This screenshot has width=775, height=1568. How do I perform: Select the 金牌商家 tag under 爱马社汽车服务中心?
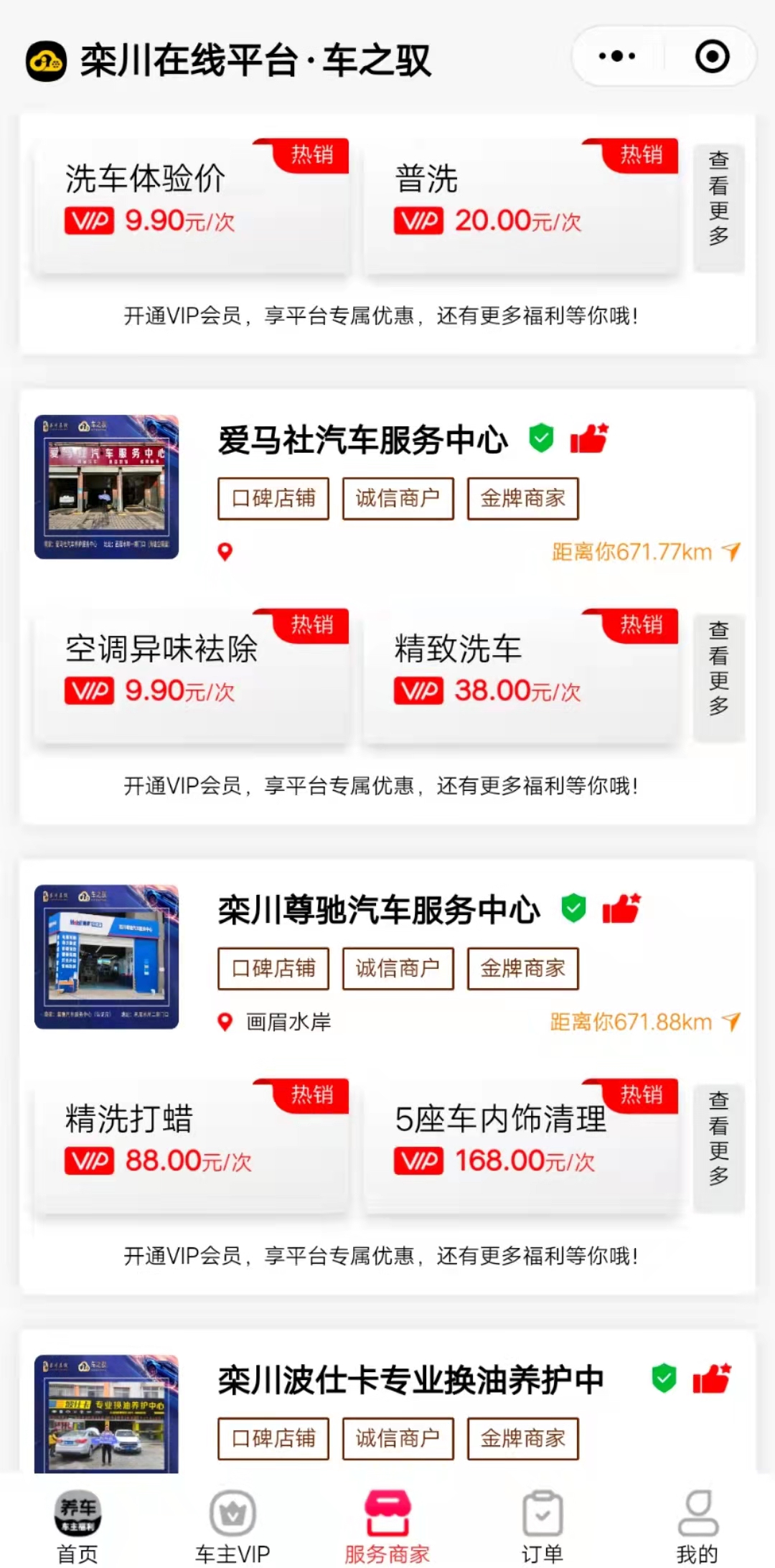[522, 499]
